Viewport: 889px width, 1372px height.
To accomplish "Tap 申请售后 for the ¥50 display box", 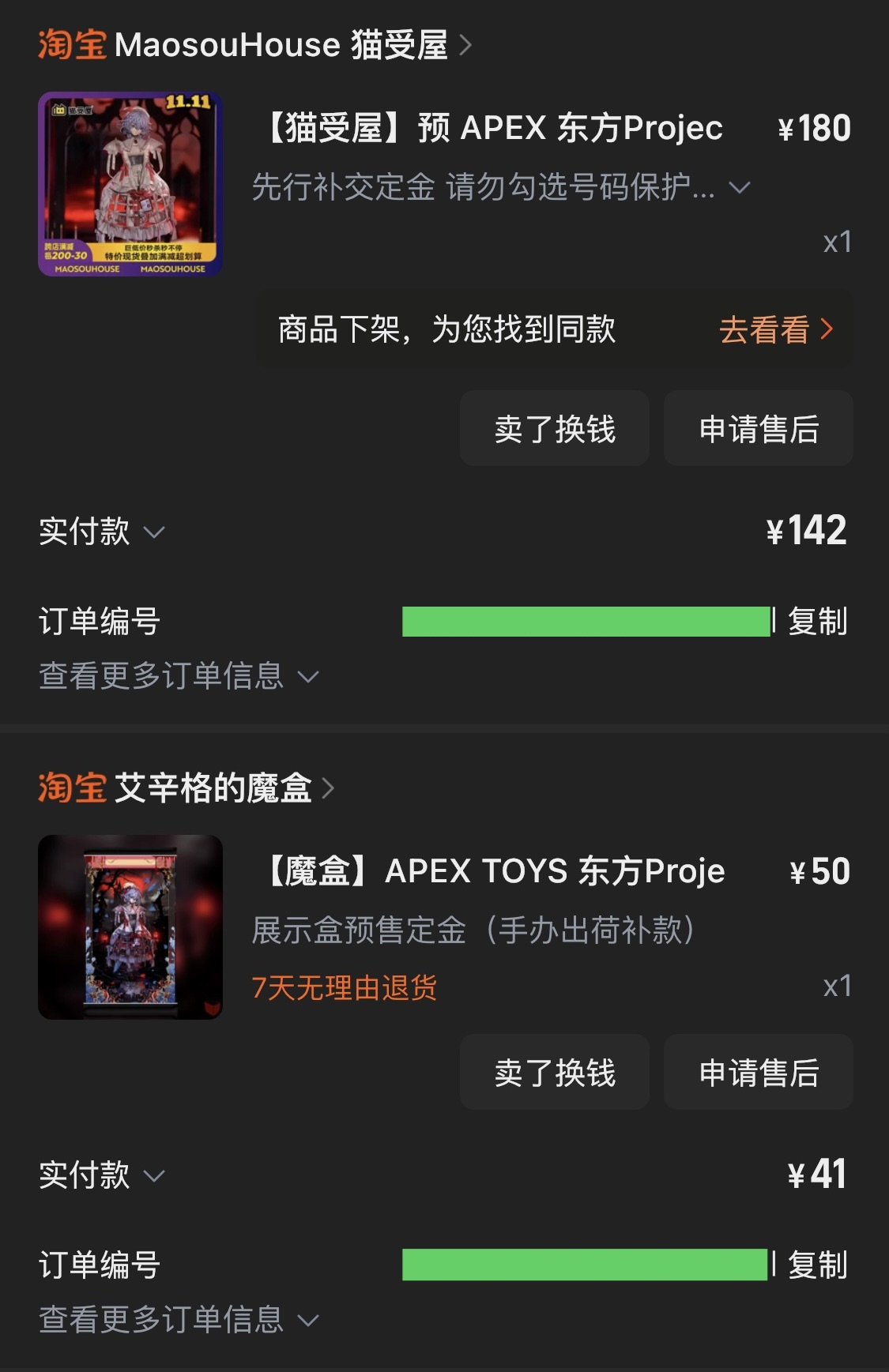I will (x=758, y=1073).
